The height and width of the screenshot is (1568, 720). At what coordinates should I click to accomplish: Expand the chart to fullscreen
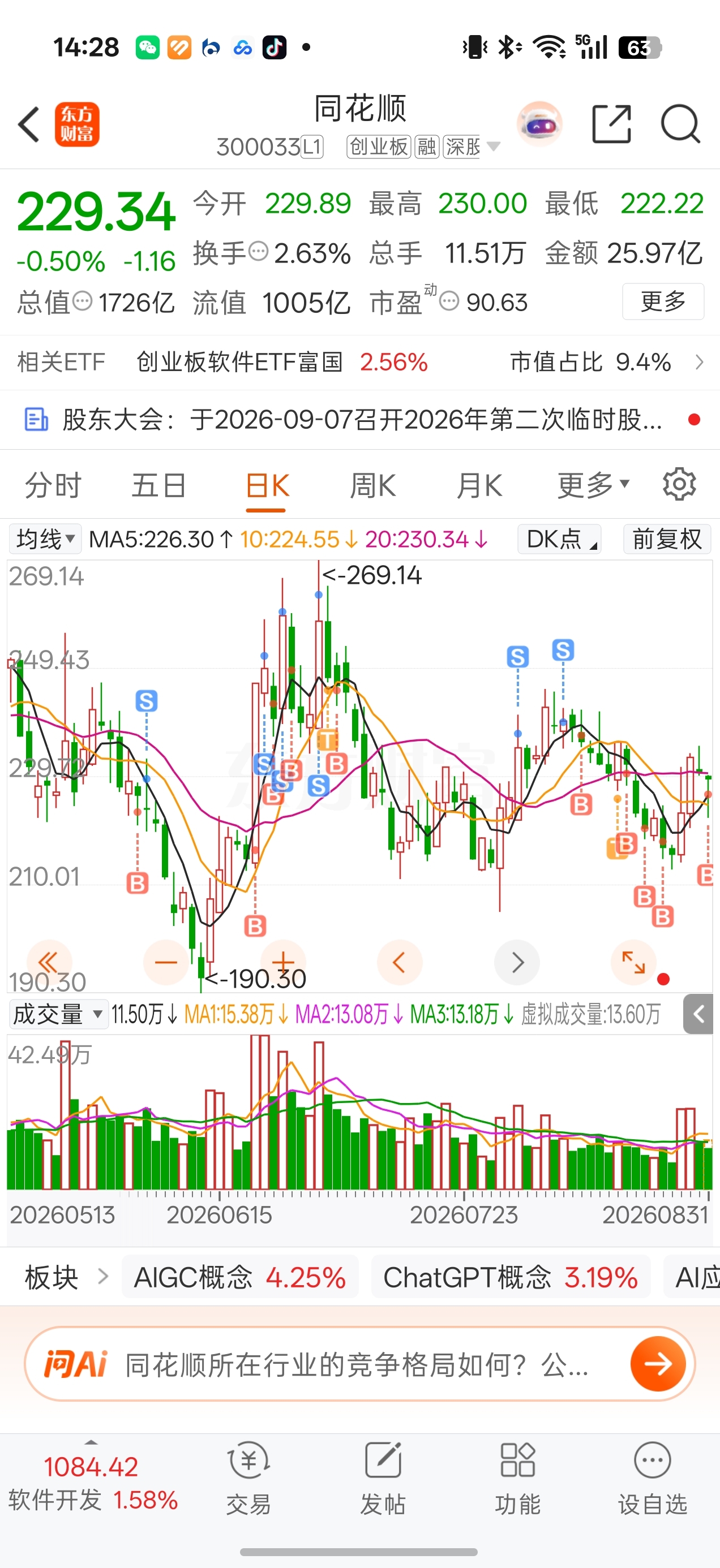[x=633, y=962]
